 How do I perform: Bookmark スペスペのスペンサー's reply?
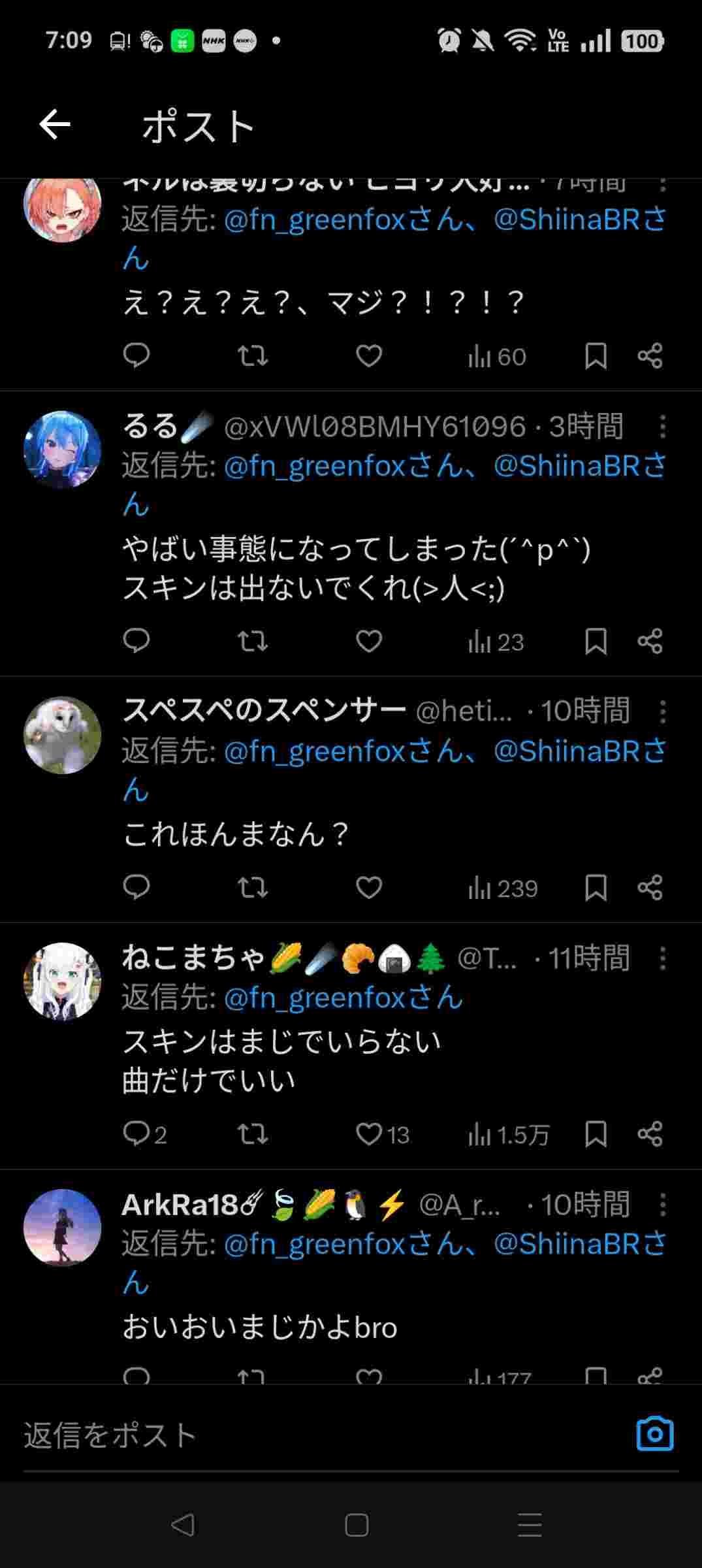(x=596, y=888)
